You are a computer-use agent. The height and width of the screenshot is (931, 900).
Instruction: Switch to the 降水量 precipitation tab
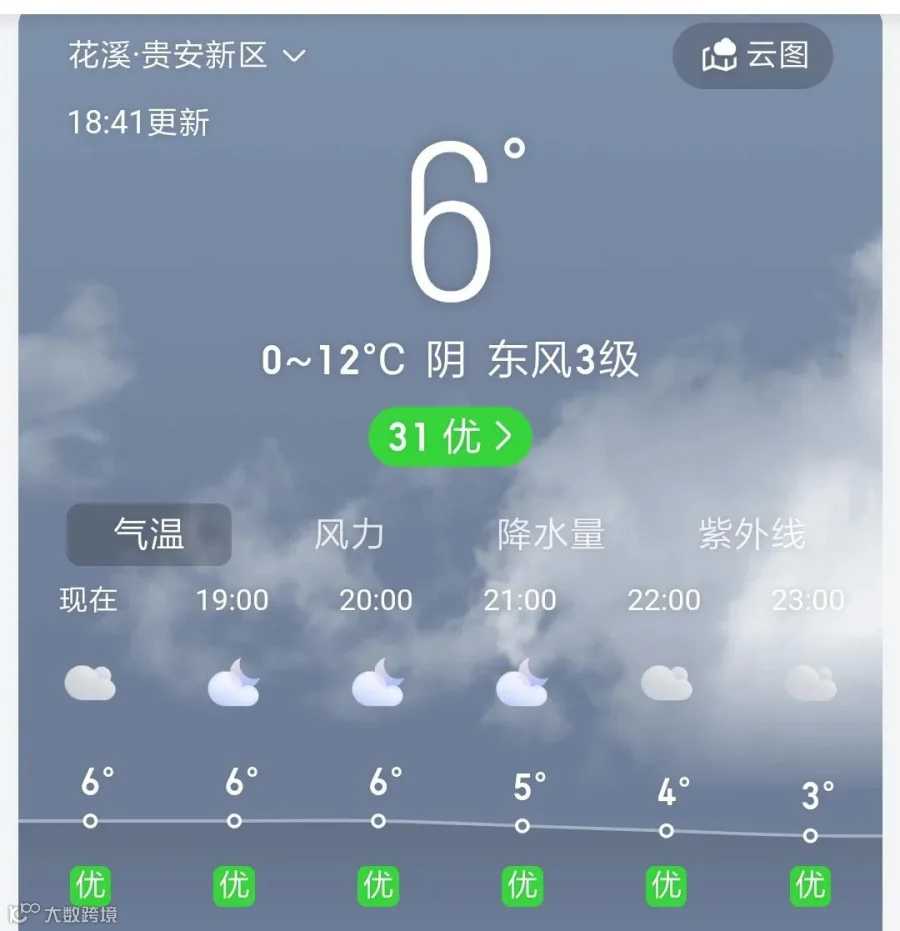[550, 534]
